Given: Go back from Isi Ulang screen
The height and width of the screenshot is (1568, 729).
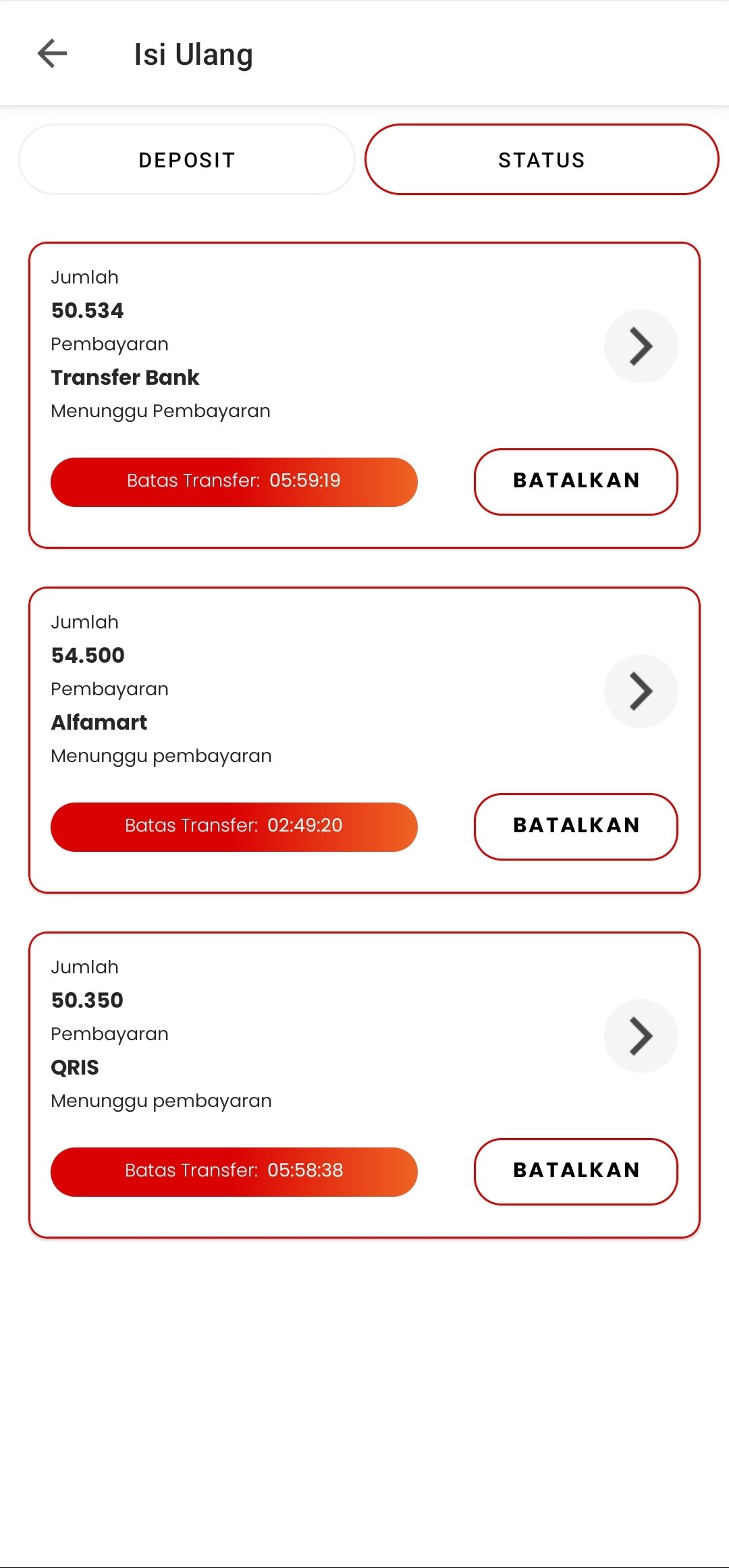Looking at the screenshot, I should [52, 54].
